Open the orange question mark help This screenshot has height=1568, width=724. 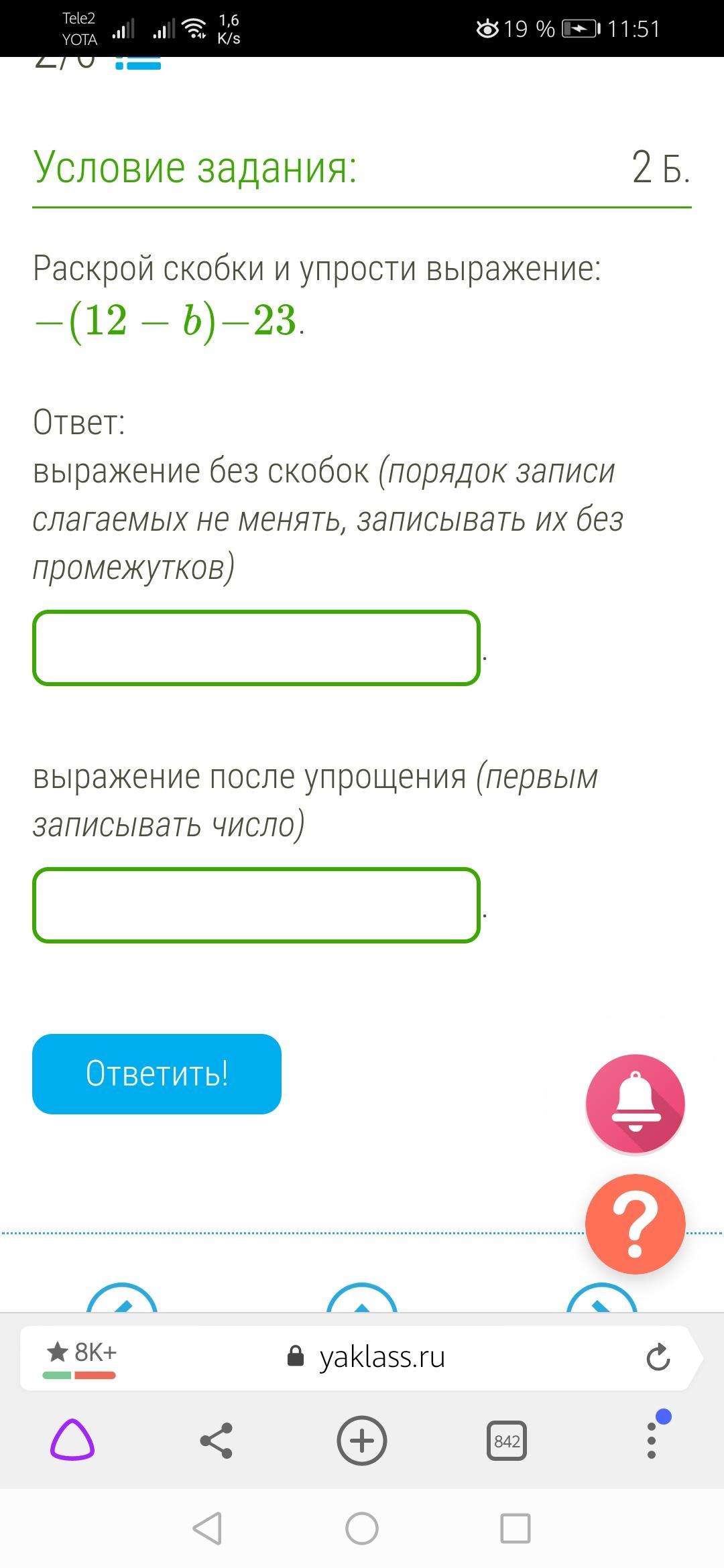click(635, 1224)
